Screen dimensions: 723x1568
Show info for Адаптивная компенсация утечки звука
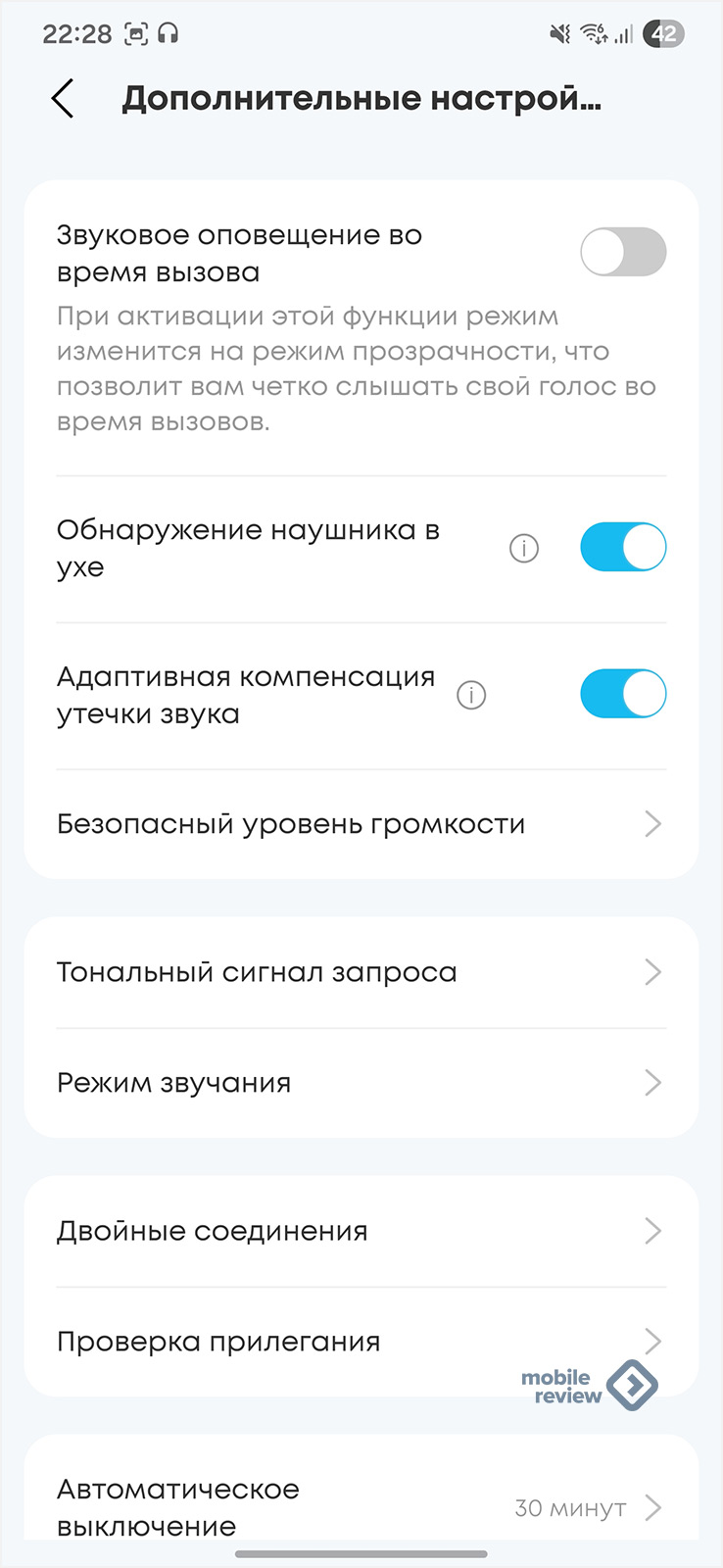pyautogui.click(x=471, y=696)
